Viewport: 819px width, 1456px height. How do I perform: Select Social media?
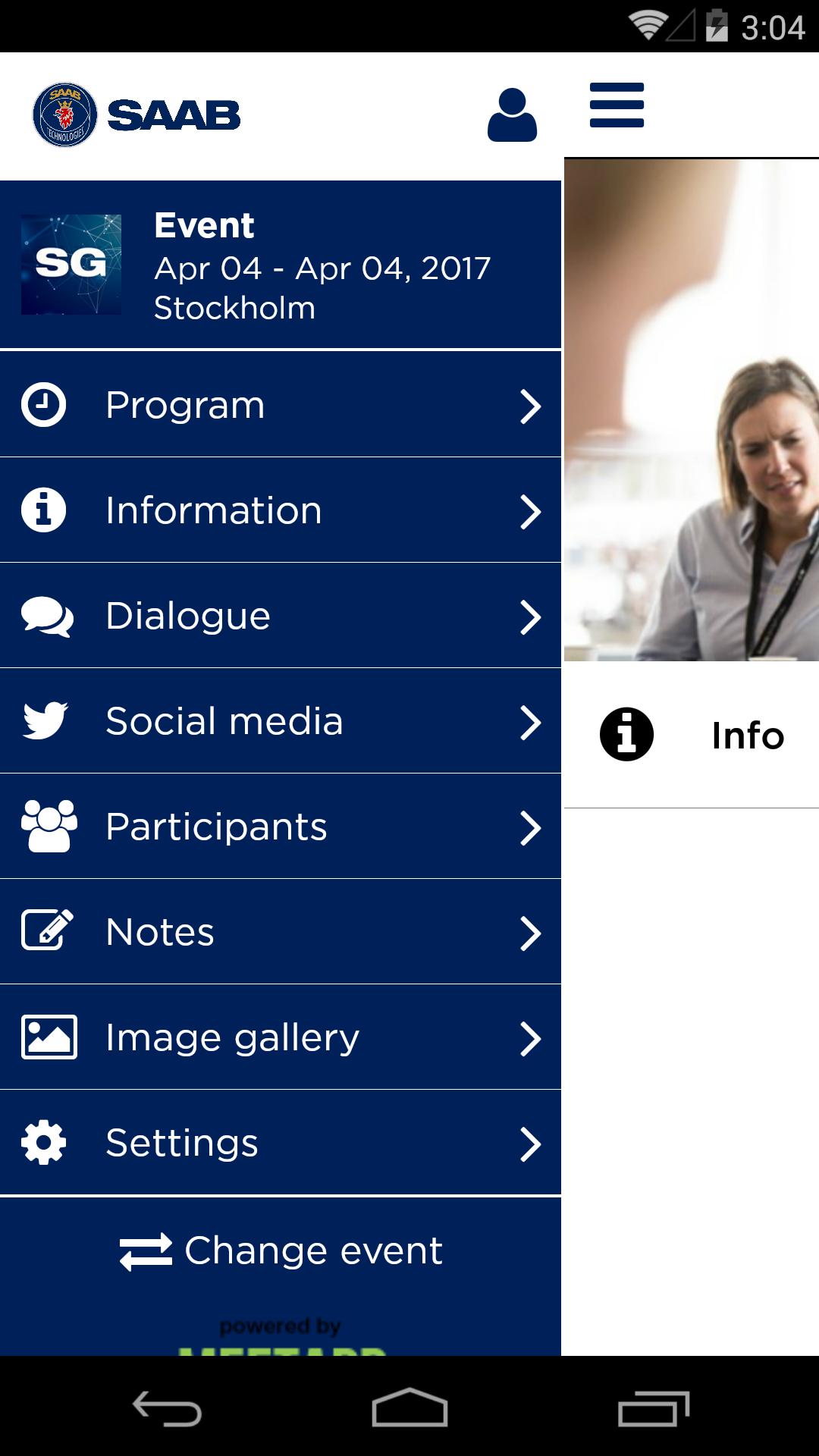coord(281,721)
